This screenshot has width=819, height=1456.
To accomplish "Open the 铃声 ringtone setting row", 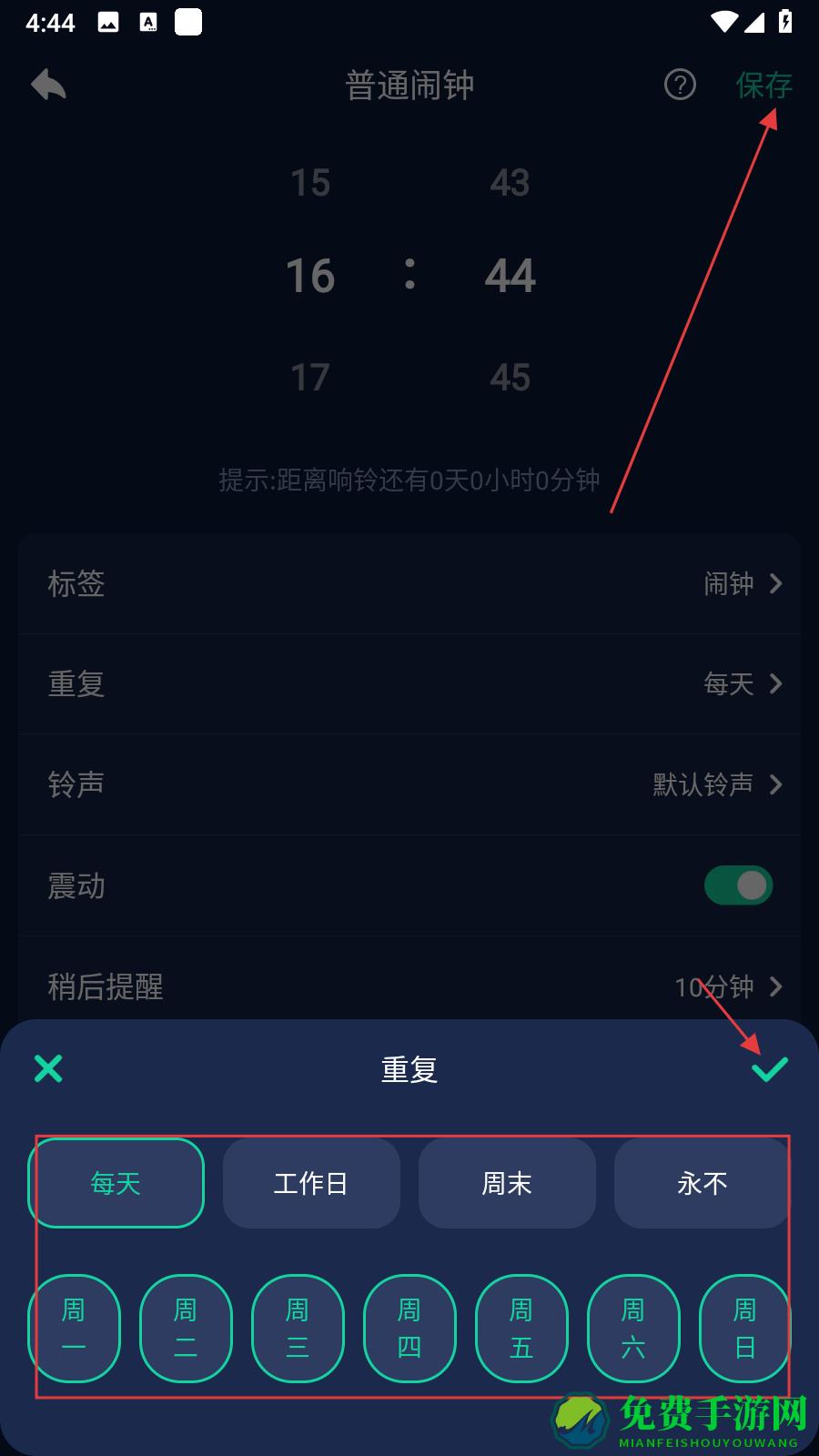I will (x=409, y=784).
